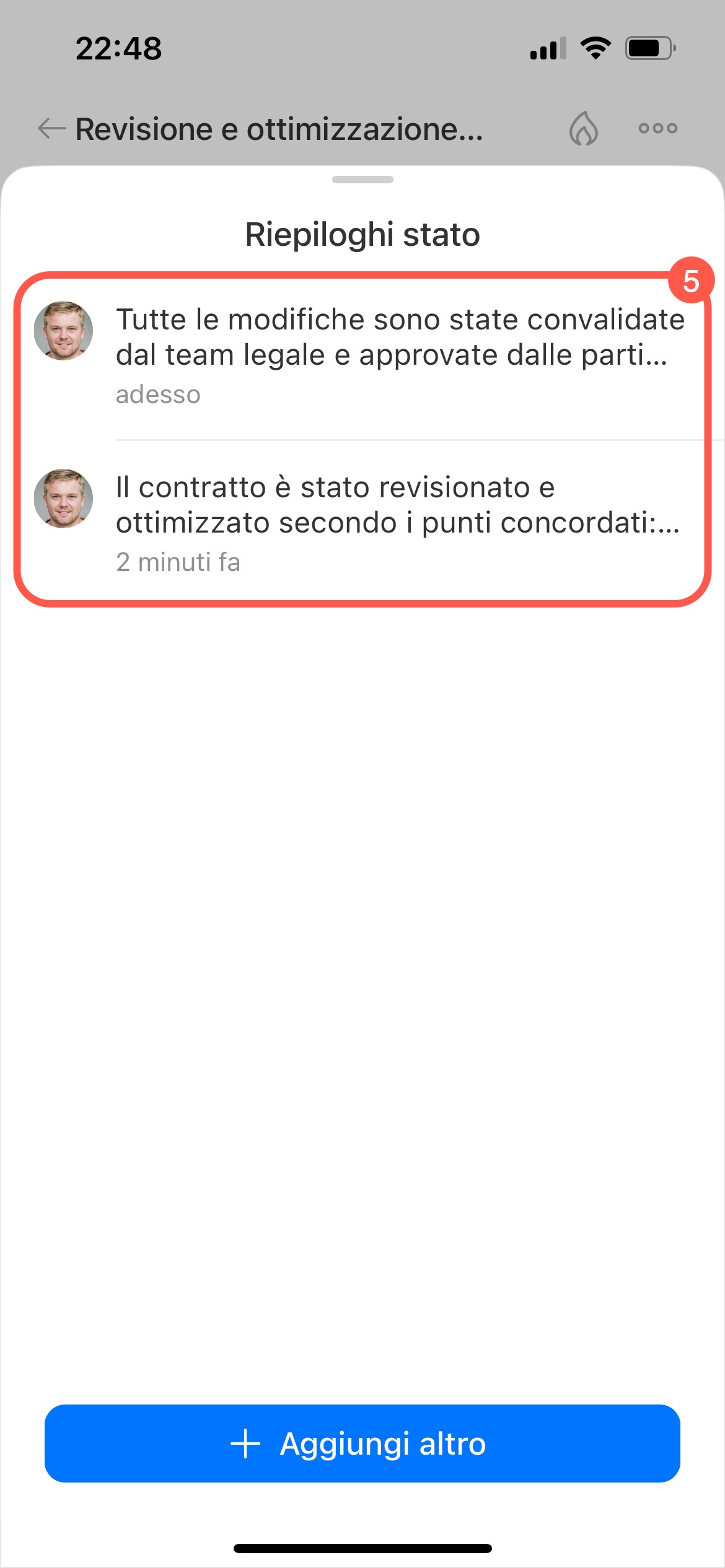Tap the flame icon in header
This screenshot has height=1568, width=725.
pyautogui.click(x=584, y=129)
